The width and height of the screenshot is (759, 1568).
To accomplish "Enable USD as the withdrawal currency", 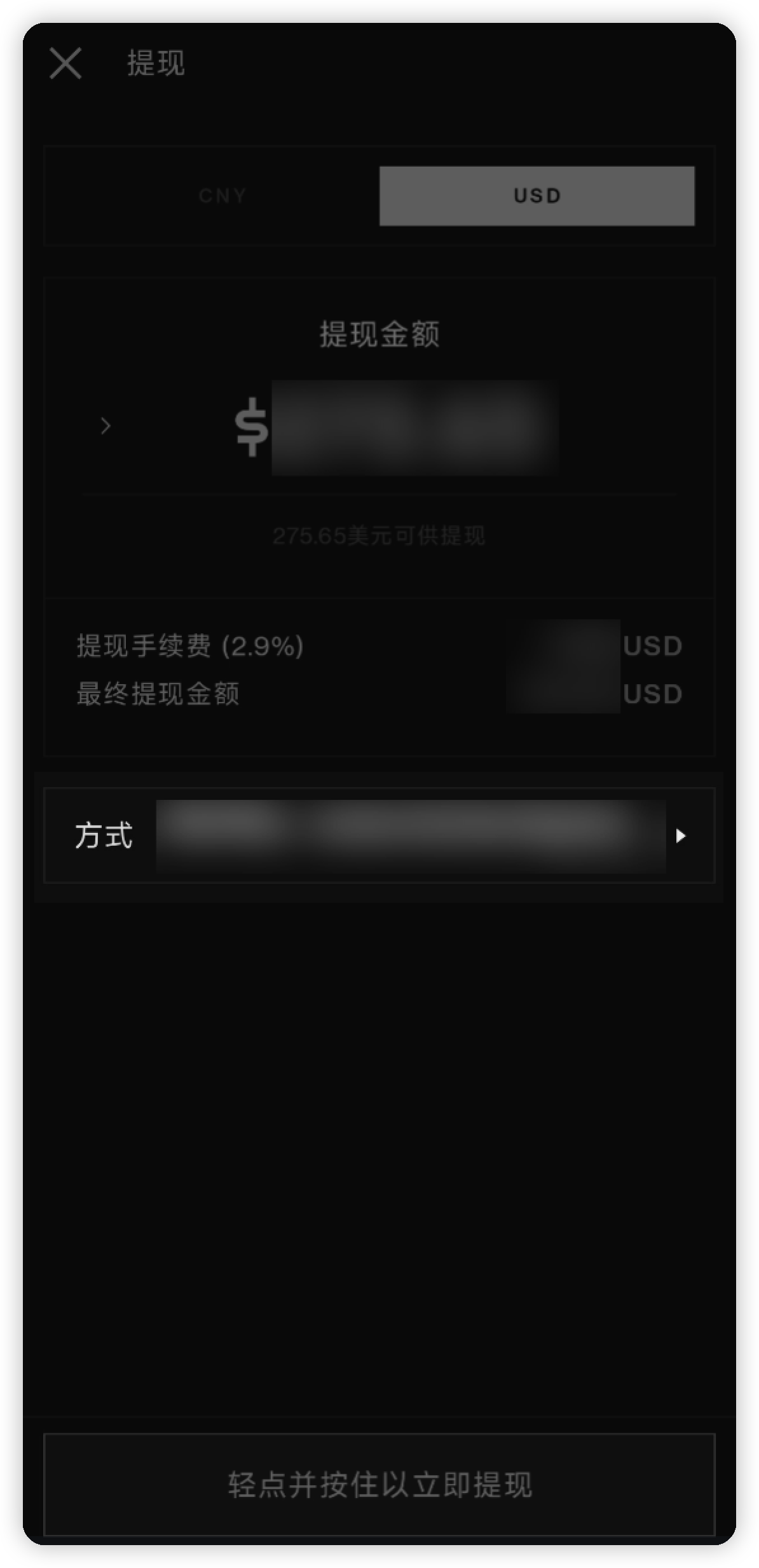I will 537,195.
